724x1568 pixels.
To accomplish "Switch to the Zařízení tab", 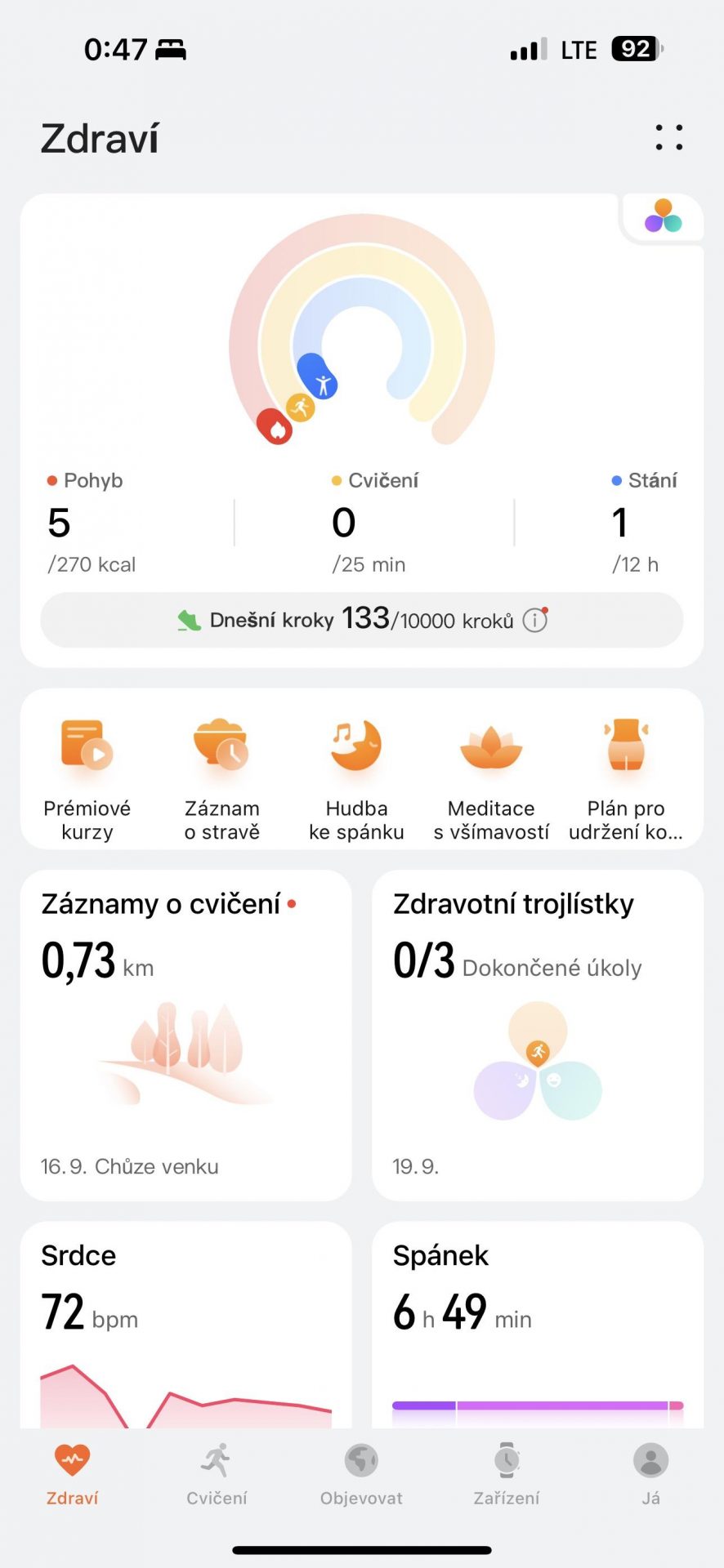I will [x=507, y=1475].
